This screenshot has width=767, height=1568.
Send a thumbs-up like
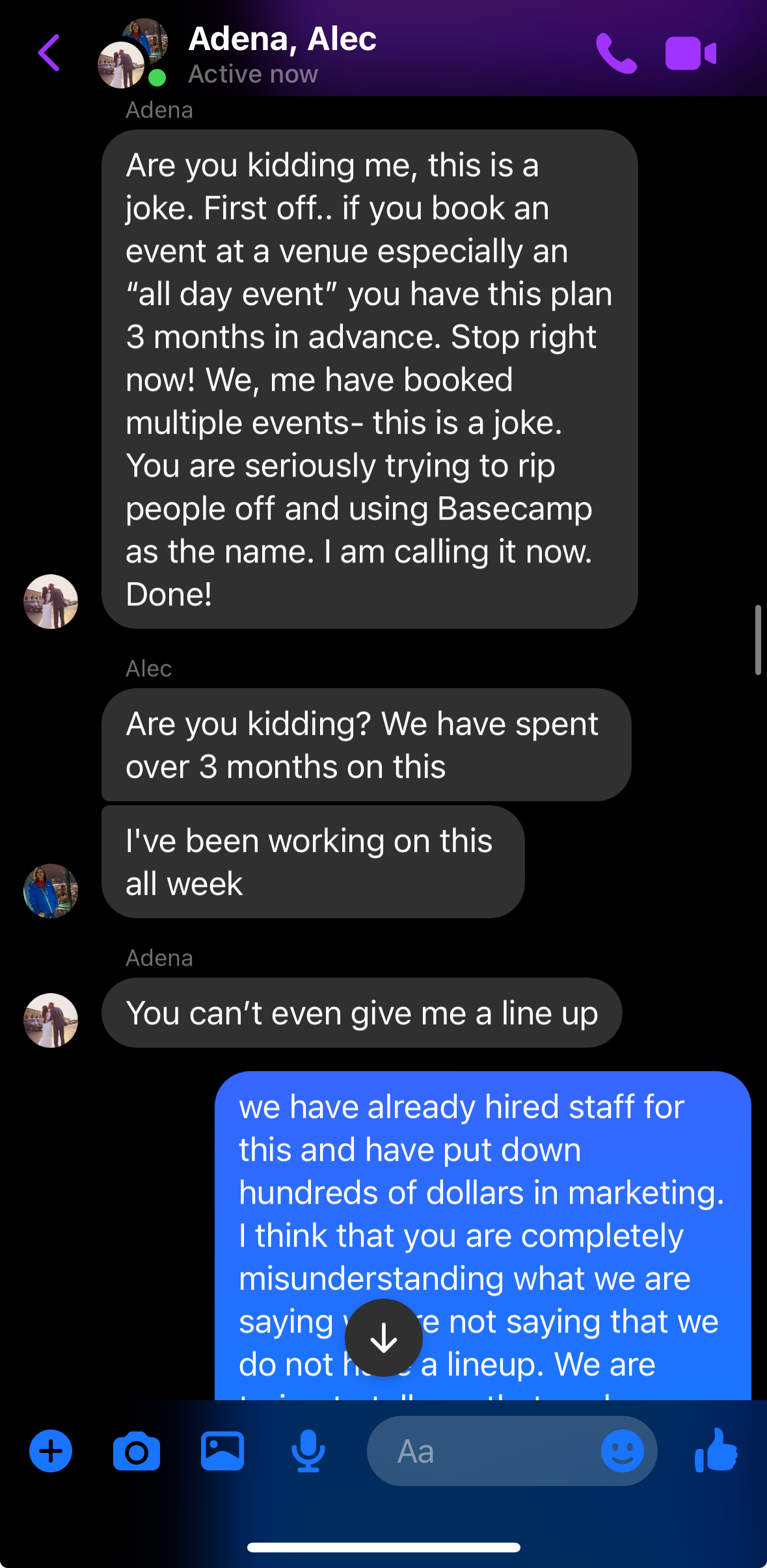(x=716, y=1450)
